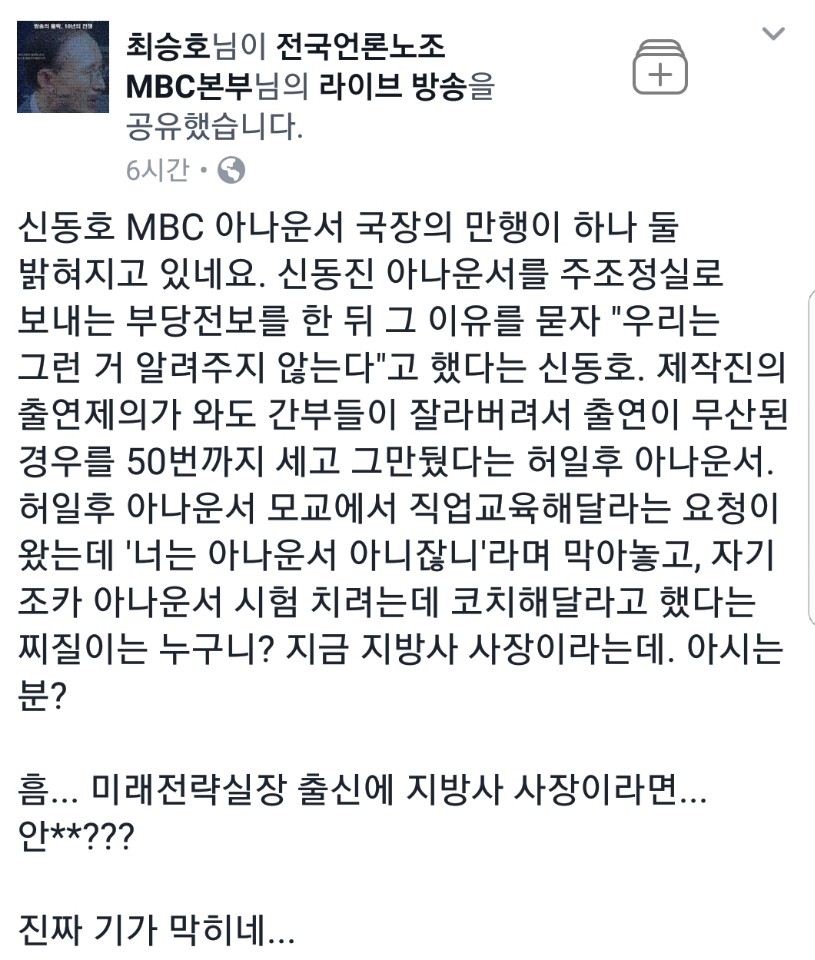This screenshot has width=815, height=960.
Task: Expand the post options chevron
Action: pyautogui.click(x=773, y=34)
